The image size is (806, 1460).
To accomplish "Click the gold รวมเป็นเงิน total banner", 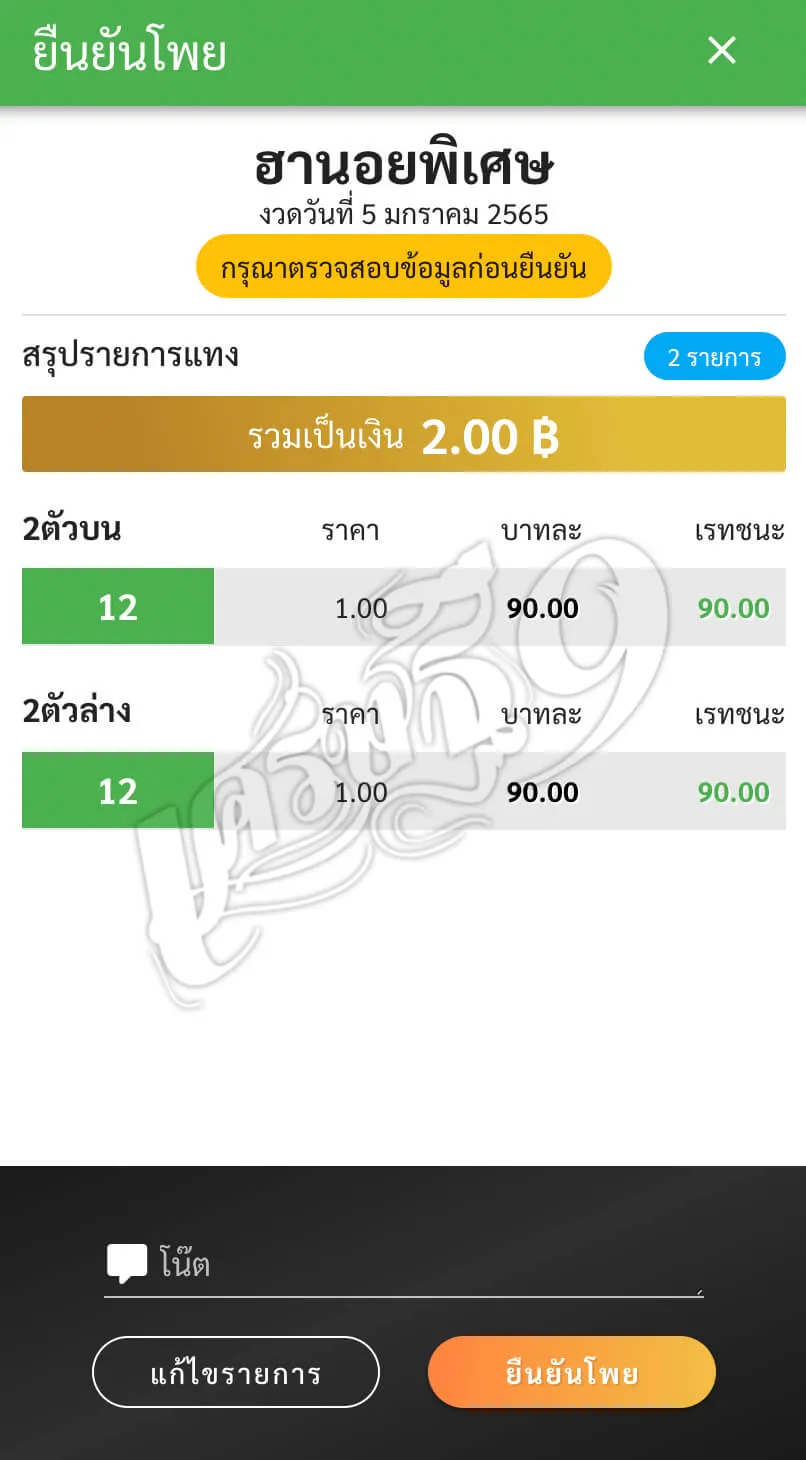I will click(403, 434).
